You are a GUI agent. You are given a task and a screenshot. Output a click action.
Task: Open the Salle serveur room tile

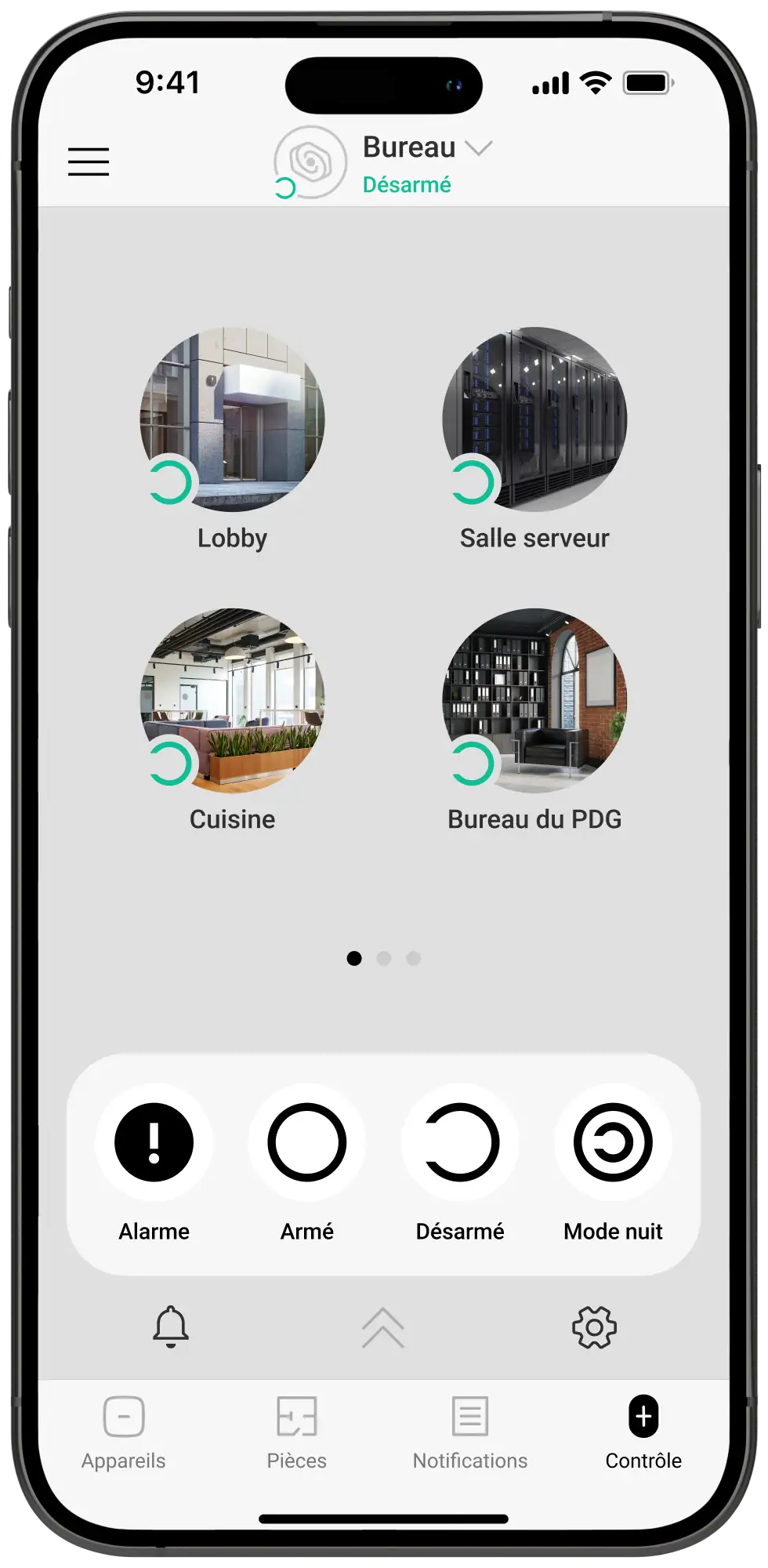point(534,420)
